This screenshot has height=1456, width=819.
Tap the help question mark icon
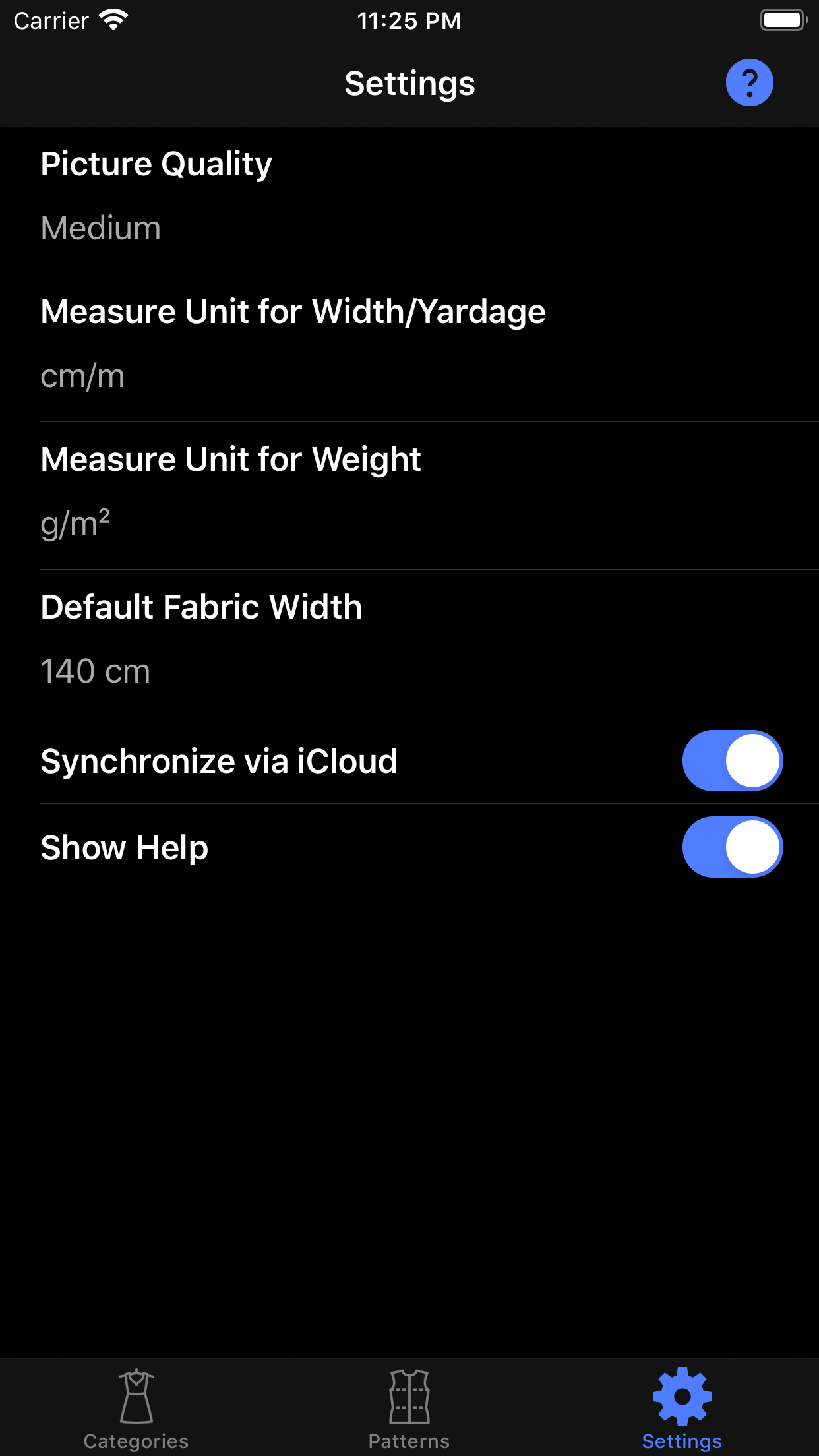(749, 82)
